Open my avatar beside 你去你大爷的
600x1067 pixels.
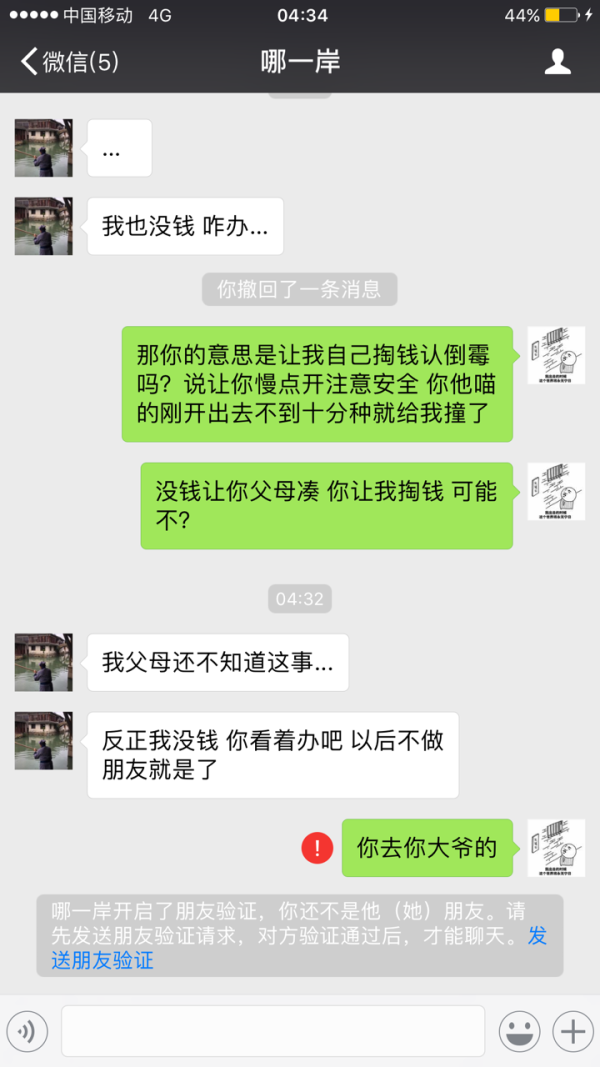(556, 848)
